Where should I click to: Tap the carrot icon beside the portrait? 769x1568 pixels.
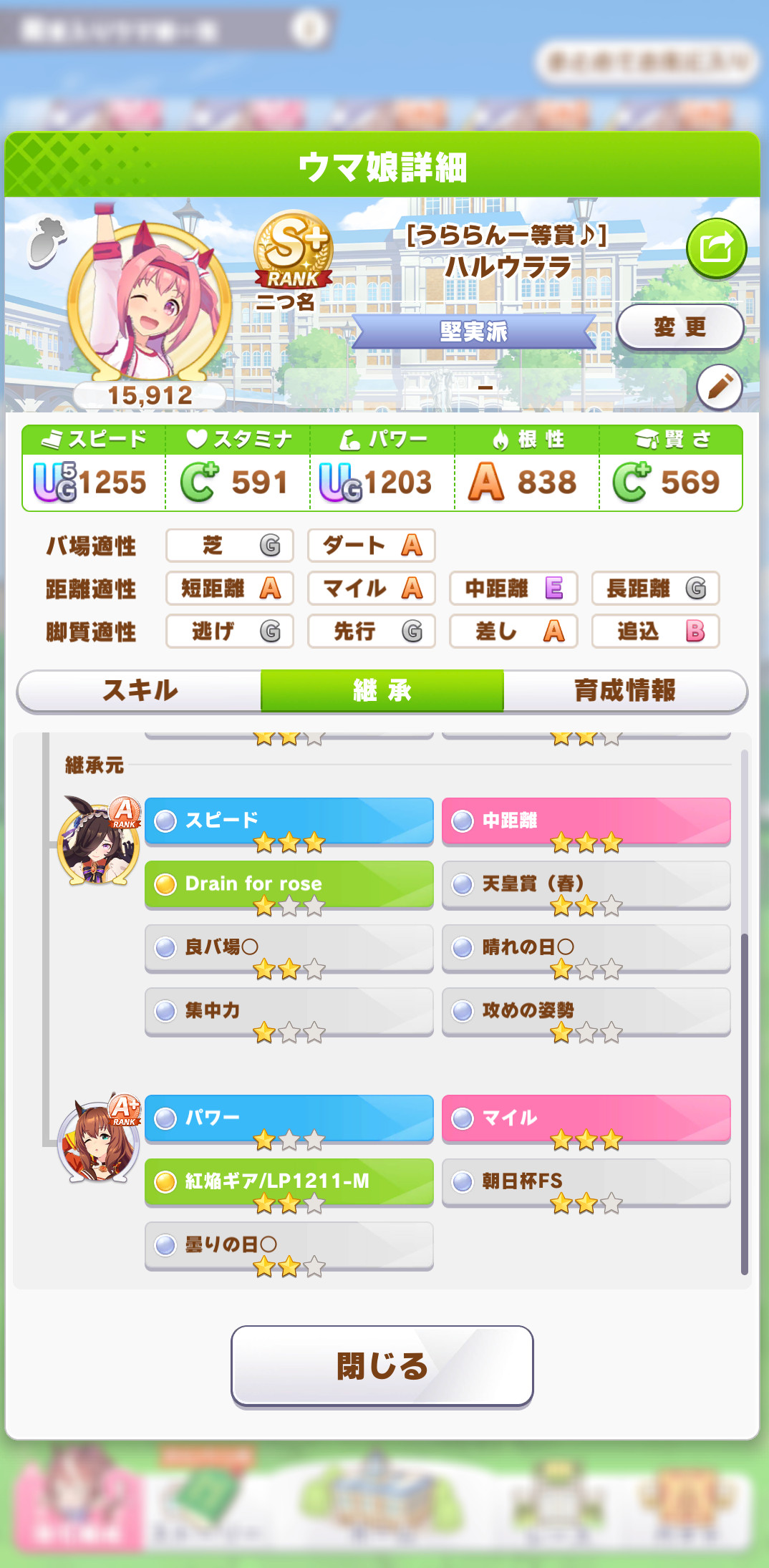click(46, 241)
